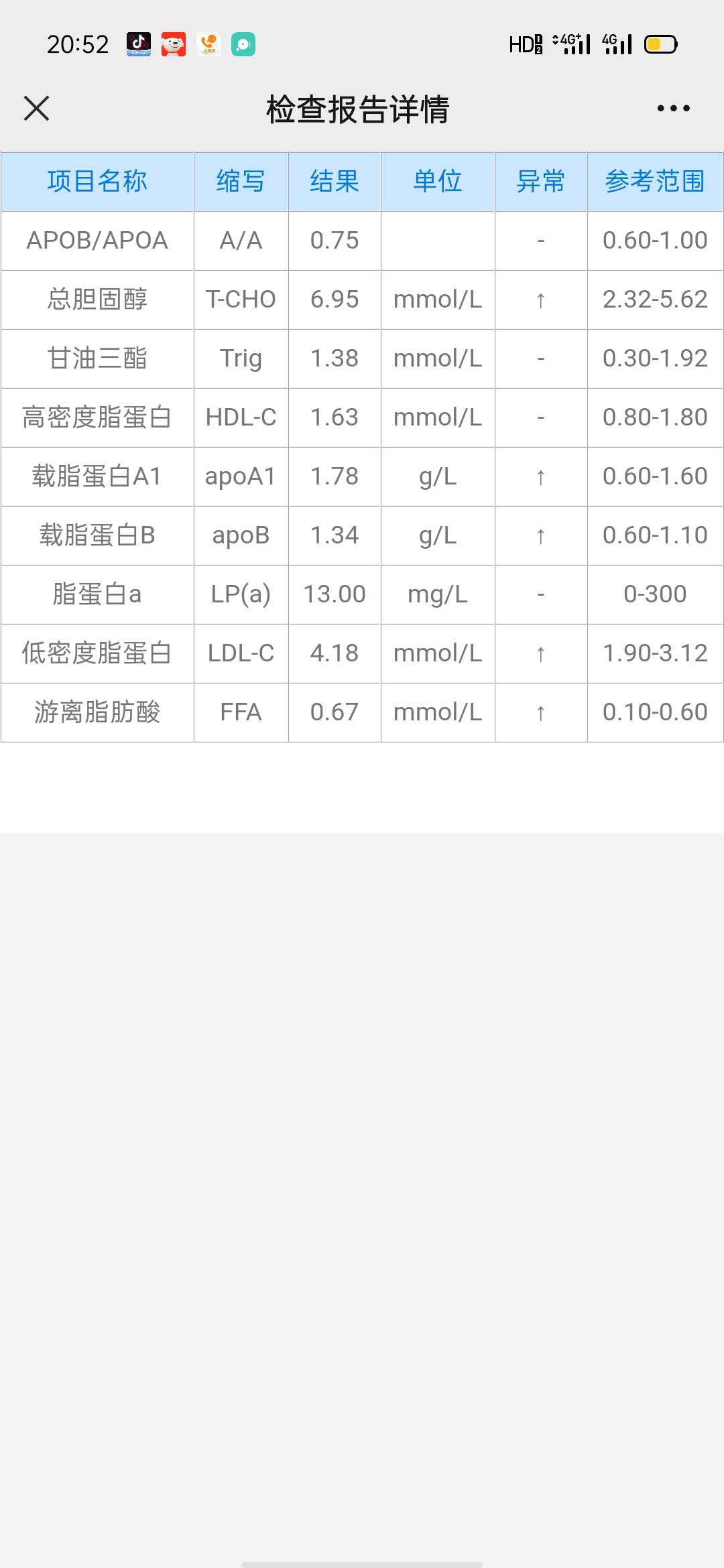
Task: Open the FFA 游离脂肪酸 row
Action: tap(97, 712)
